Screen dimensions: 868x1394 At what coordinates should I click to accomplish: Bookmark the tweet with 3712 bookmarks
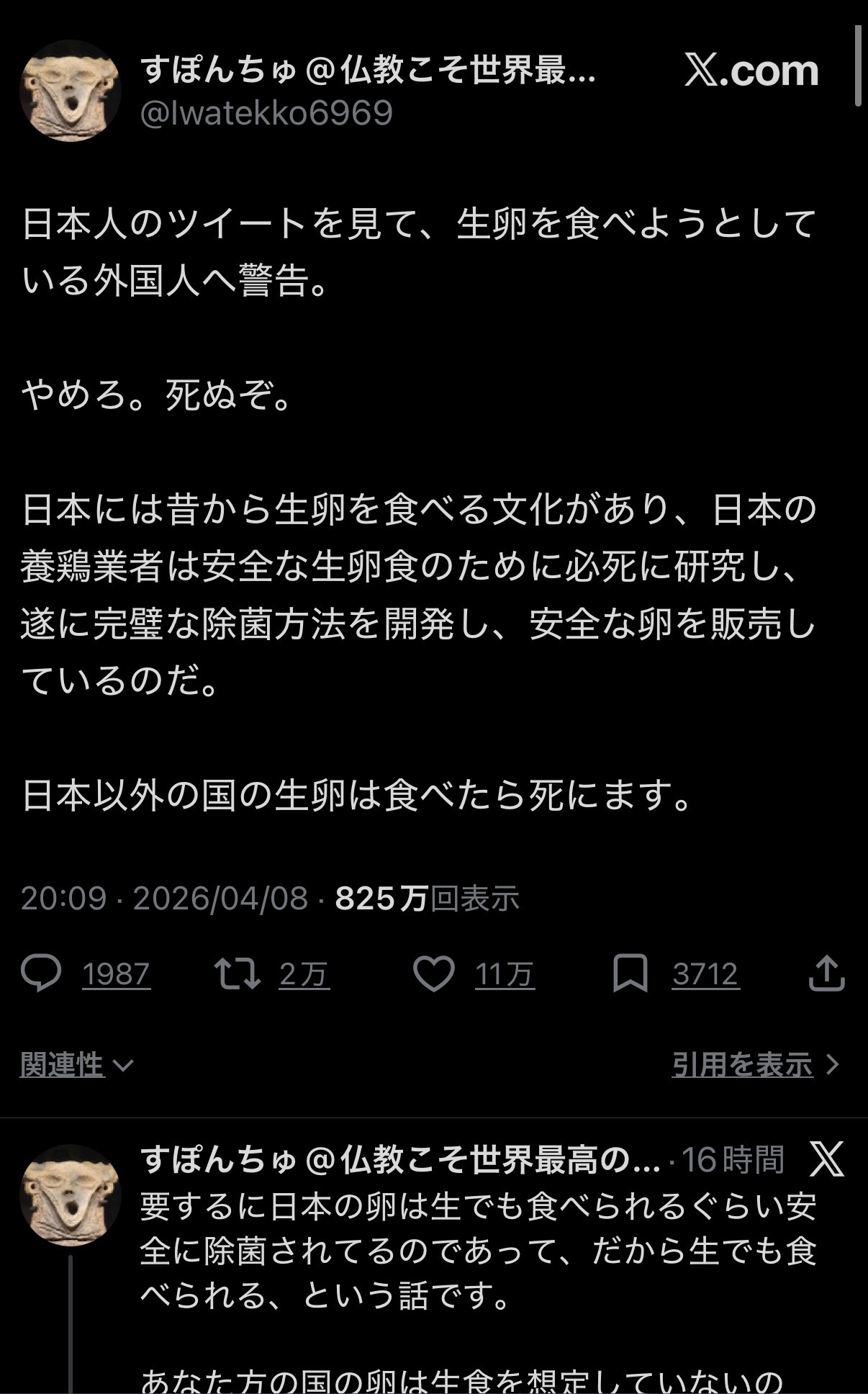click(x=630, y=973)
